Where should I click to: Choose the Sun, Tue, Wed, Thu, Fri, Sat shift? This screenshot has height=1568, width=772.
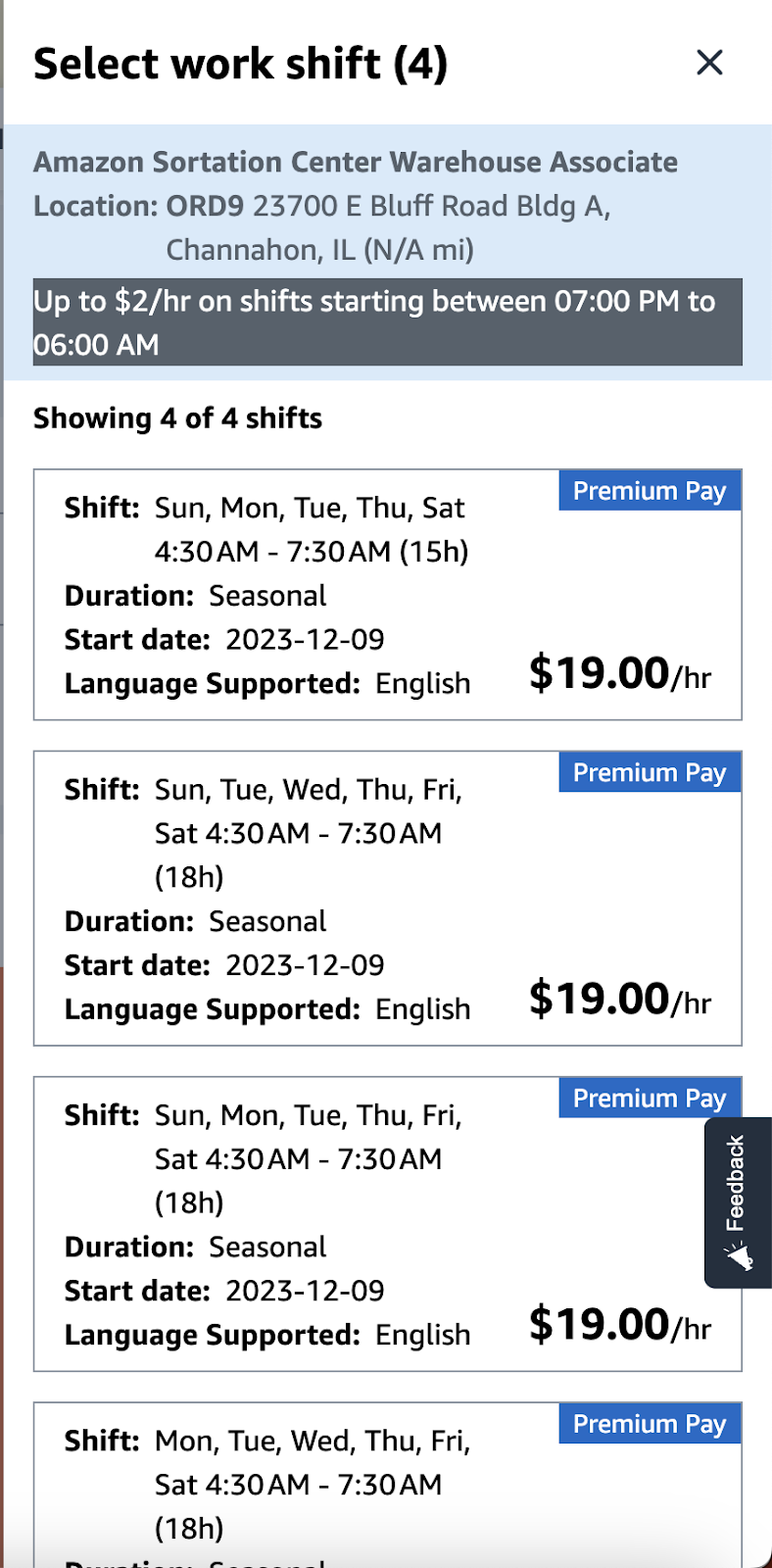coord(387,899)
